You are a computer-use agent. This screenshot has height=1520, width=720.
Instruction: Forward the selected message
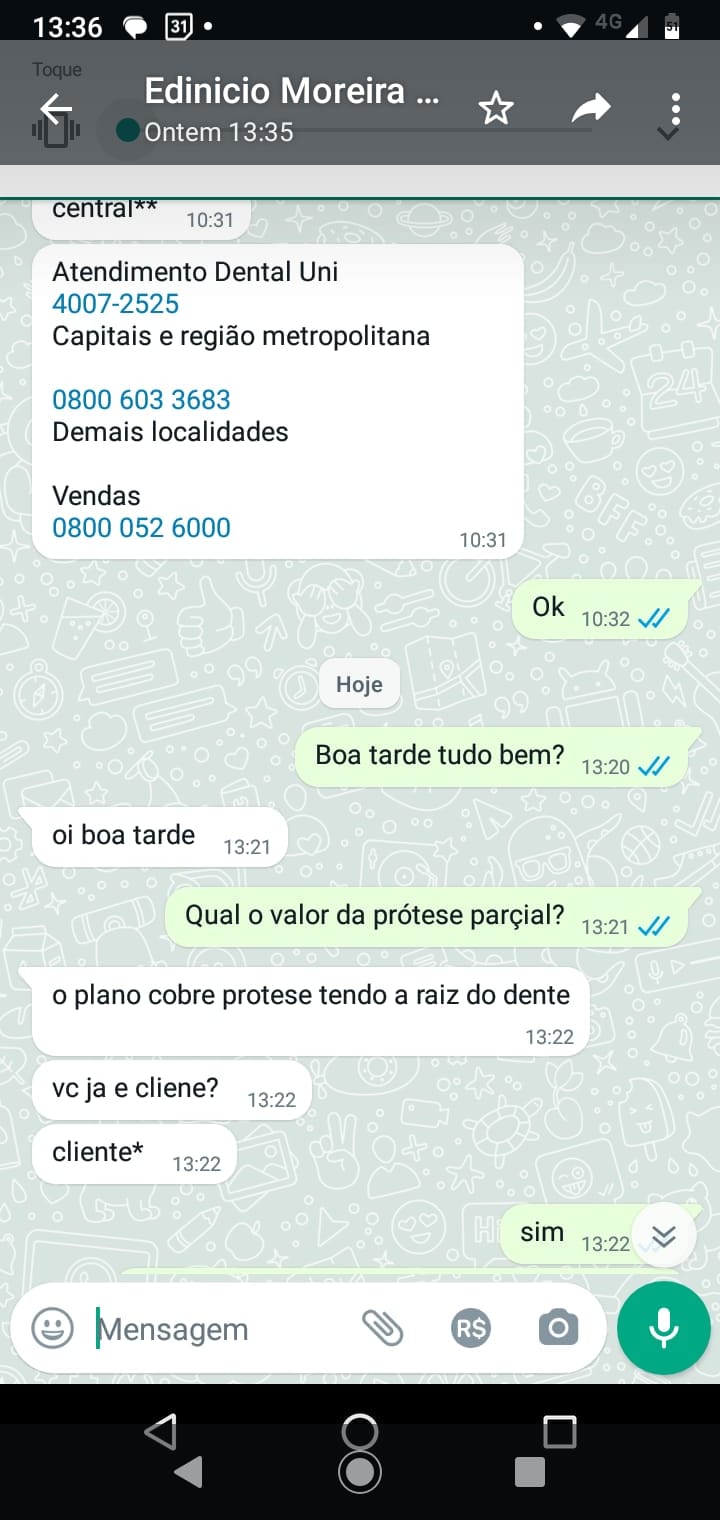[590, 108]
